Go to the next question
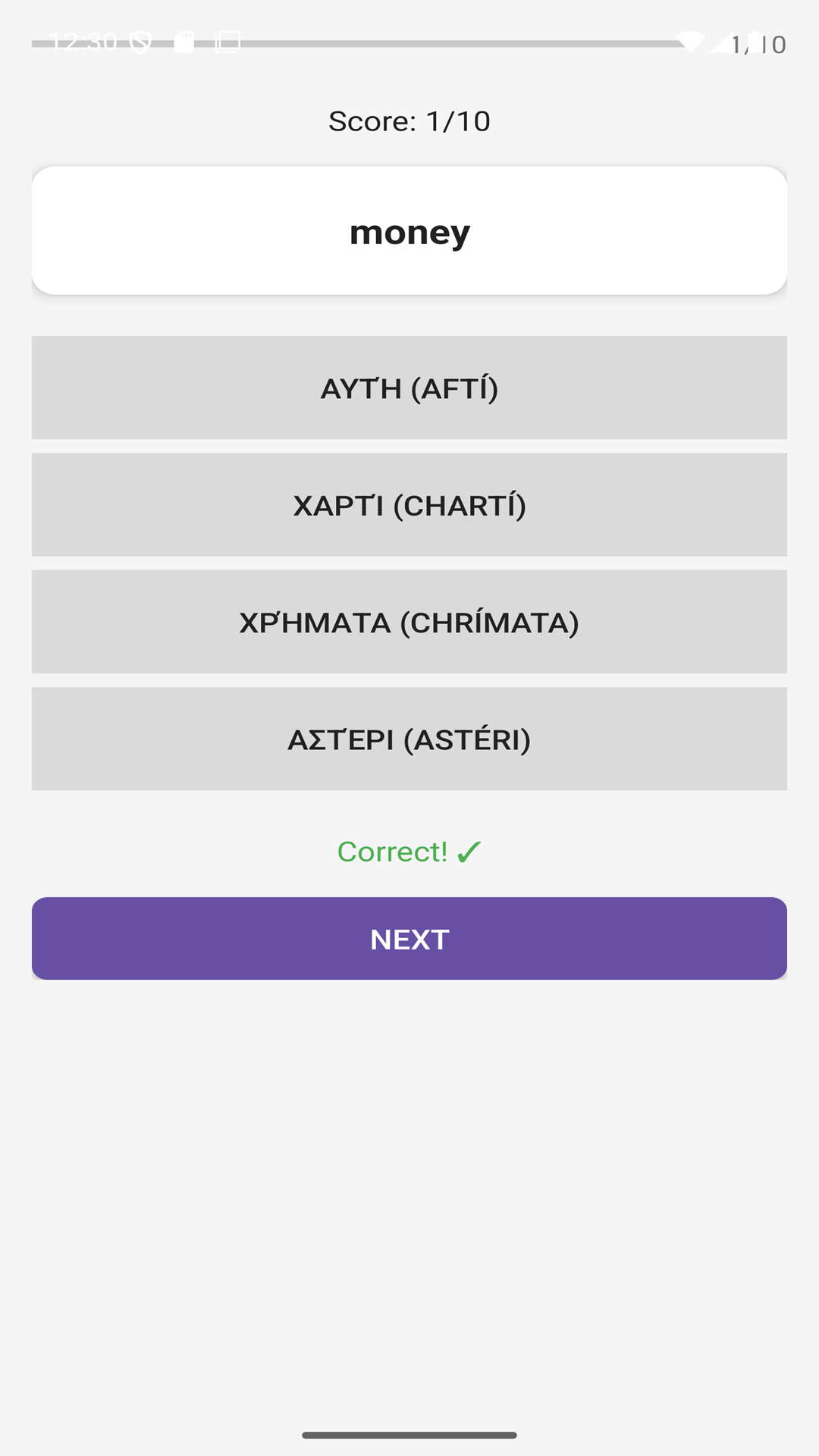This screenshot has width=819, height=1456. coord(409,938)
